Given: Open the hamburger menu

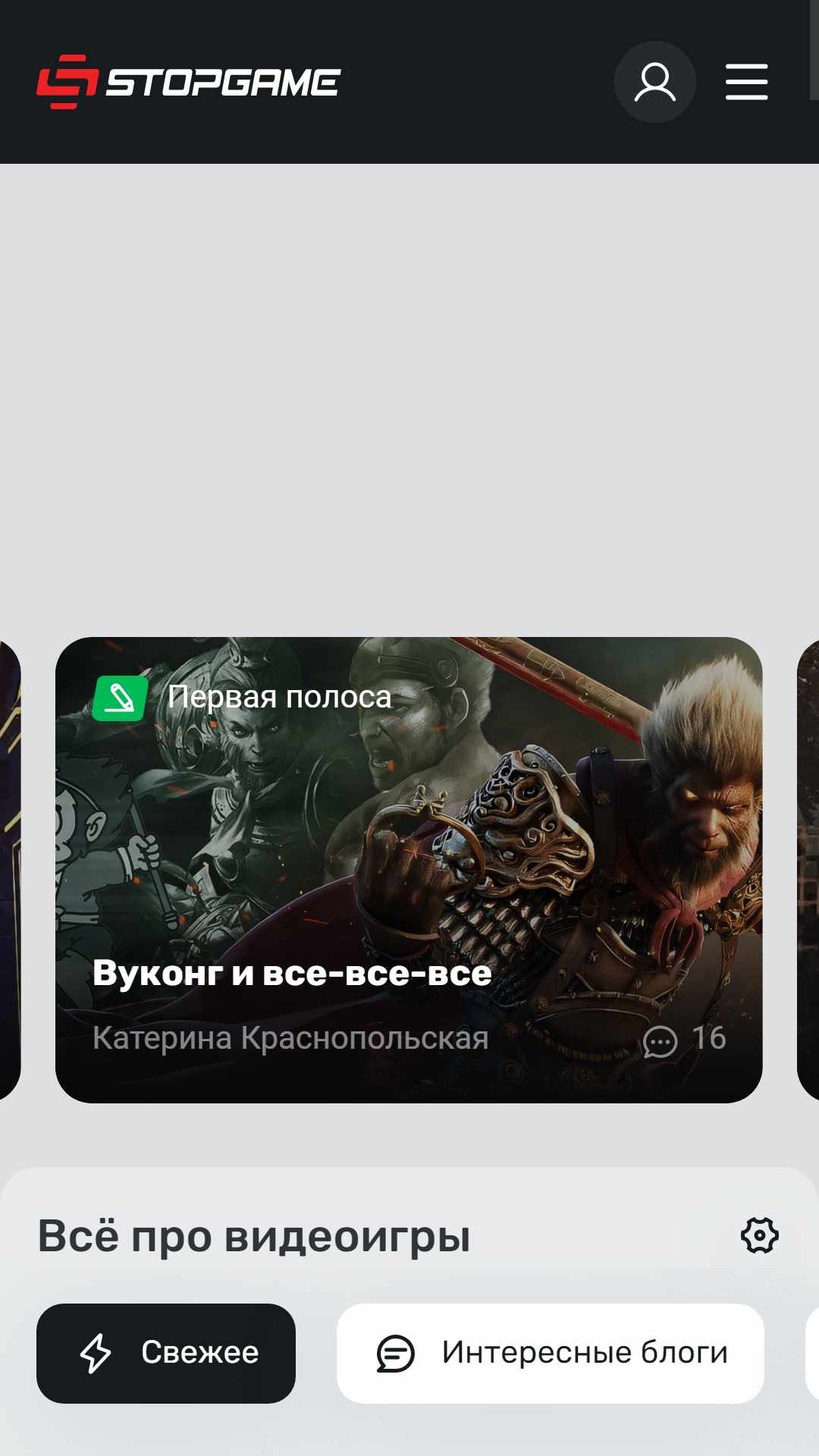Looking at the screenshot, I should tap(747, 82).
